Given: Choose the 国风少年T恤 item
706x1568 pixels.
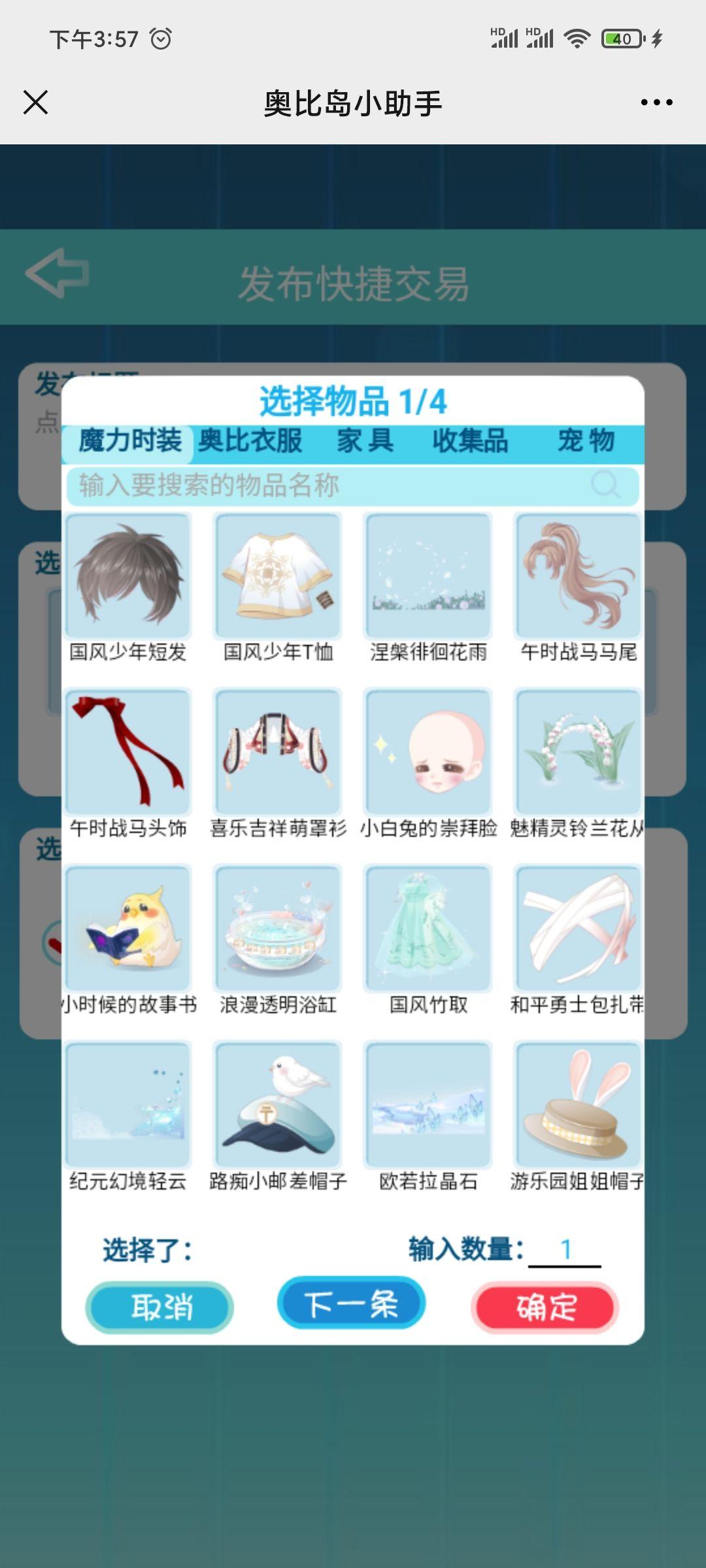Looking at the screenshot, I should [x=278, y=576].
